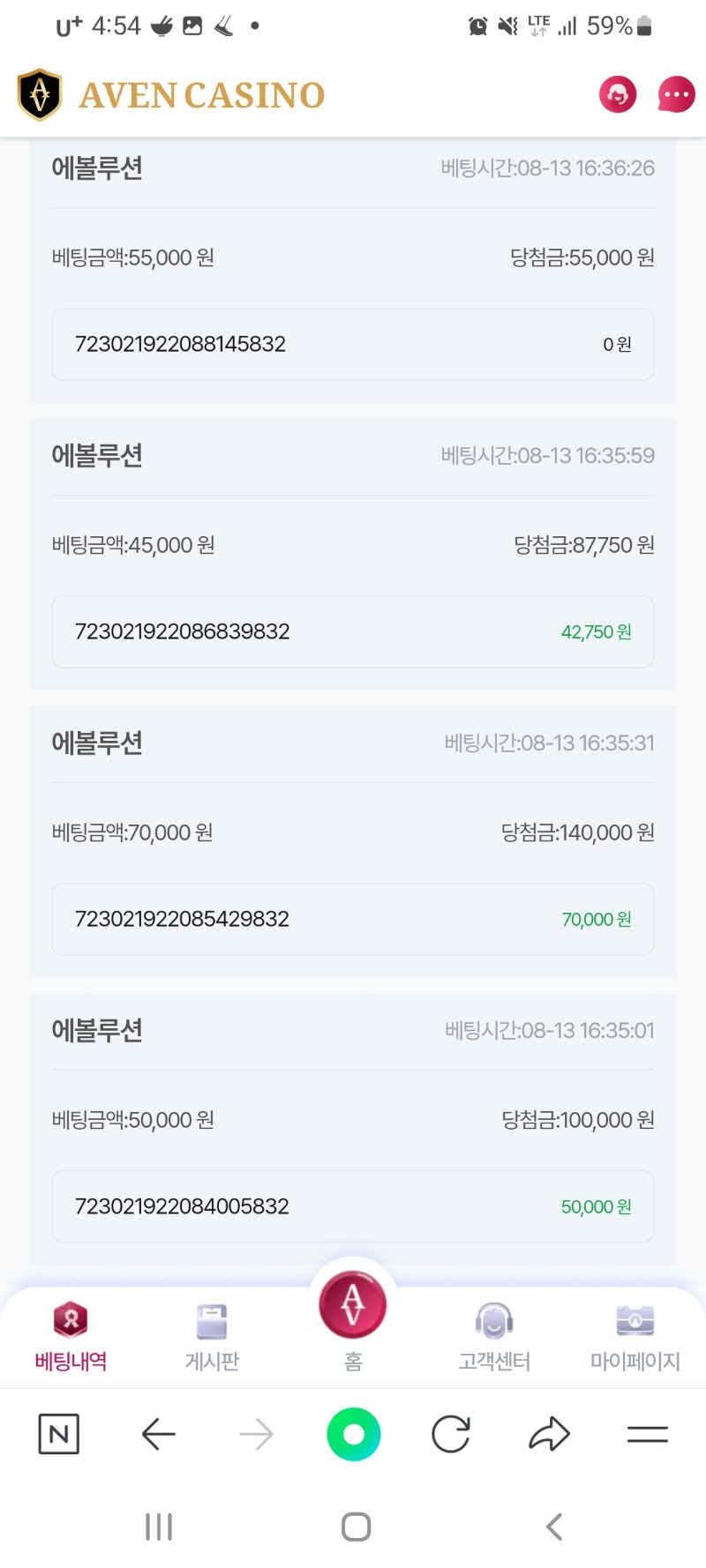Switch to the 마이페이지 tab
The height and width of the screenshot is (1568, 706).
coord(635,1337)
